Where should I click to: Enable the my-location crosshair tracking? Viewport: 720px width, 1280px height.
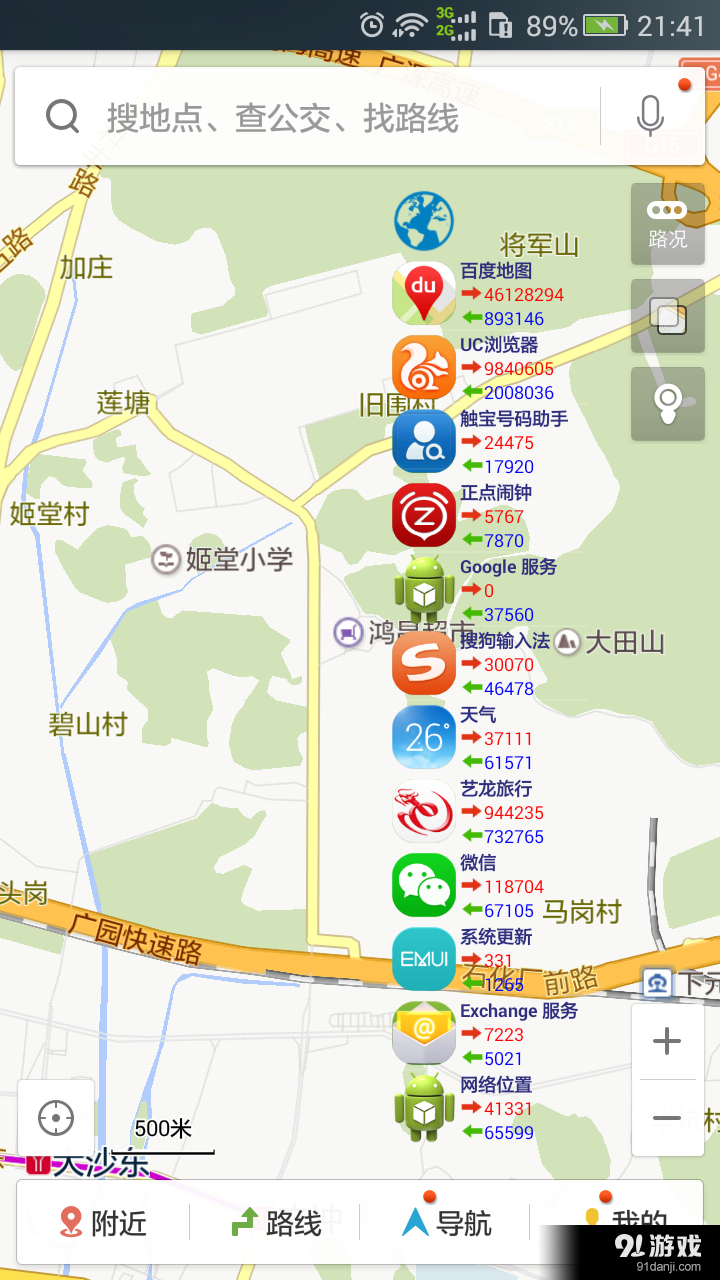coord(56,1118)
